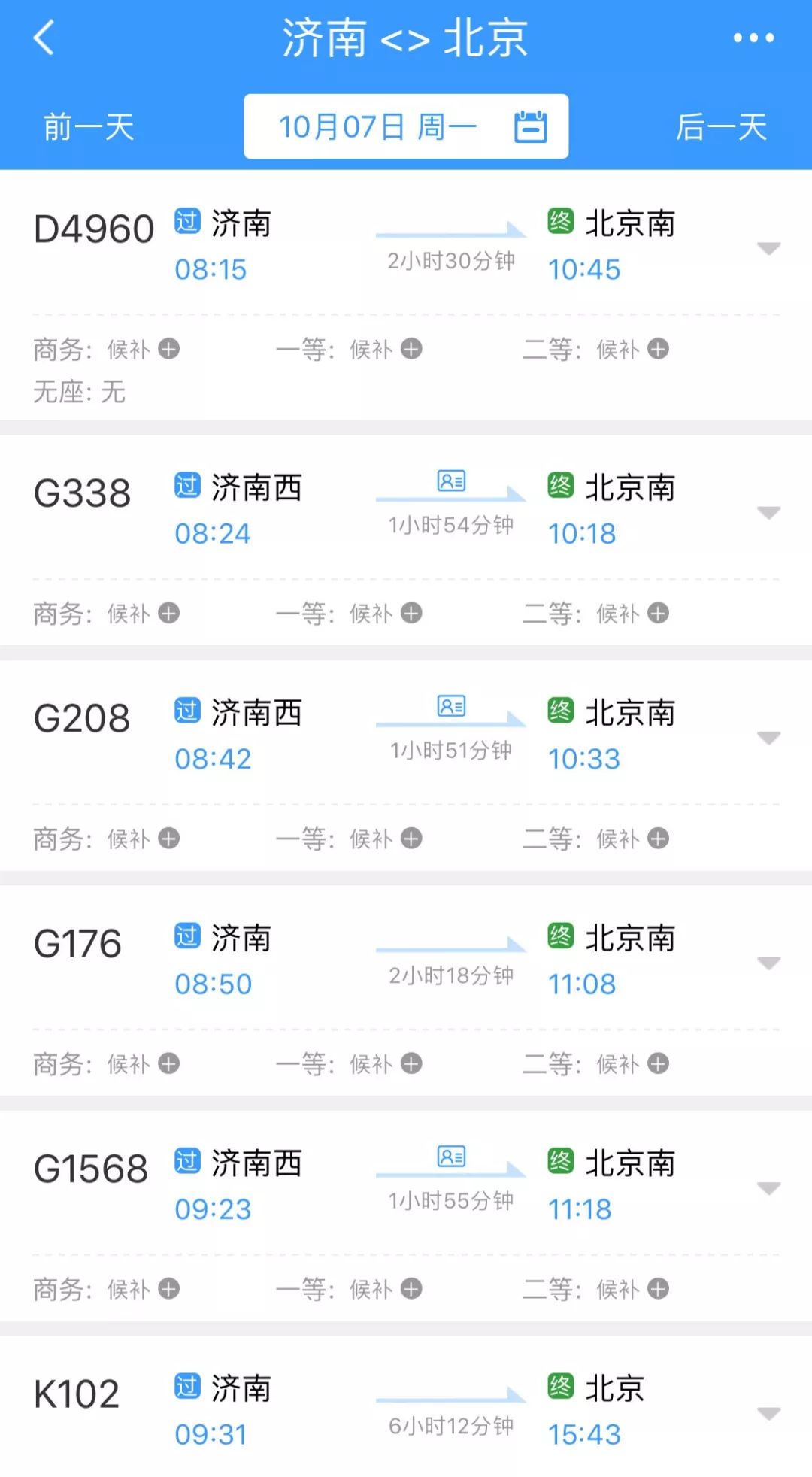Screen dimensions: 812x1477
Task: Go to 前一天 (previous day)
Action: [x=86, y=126]
